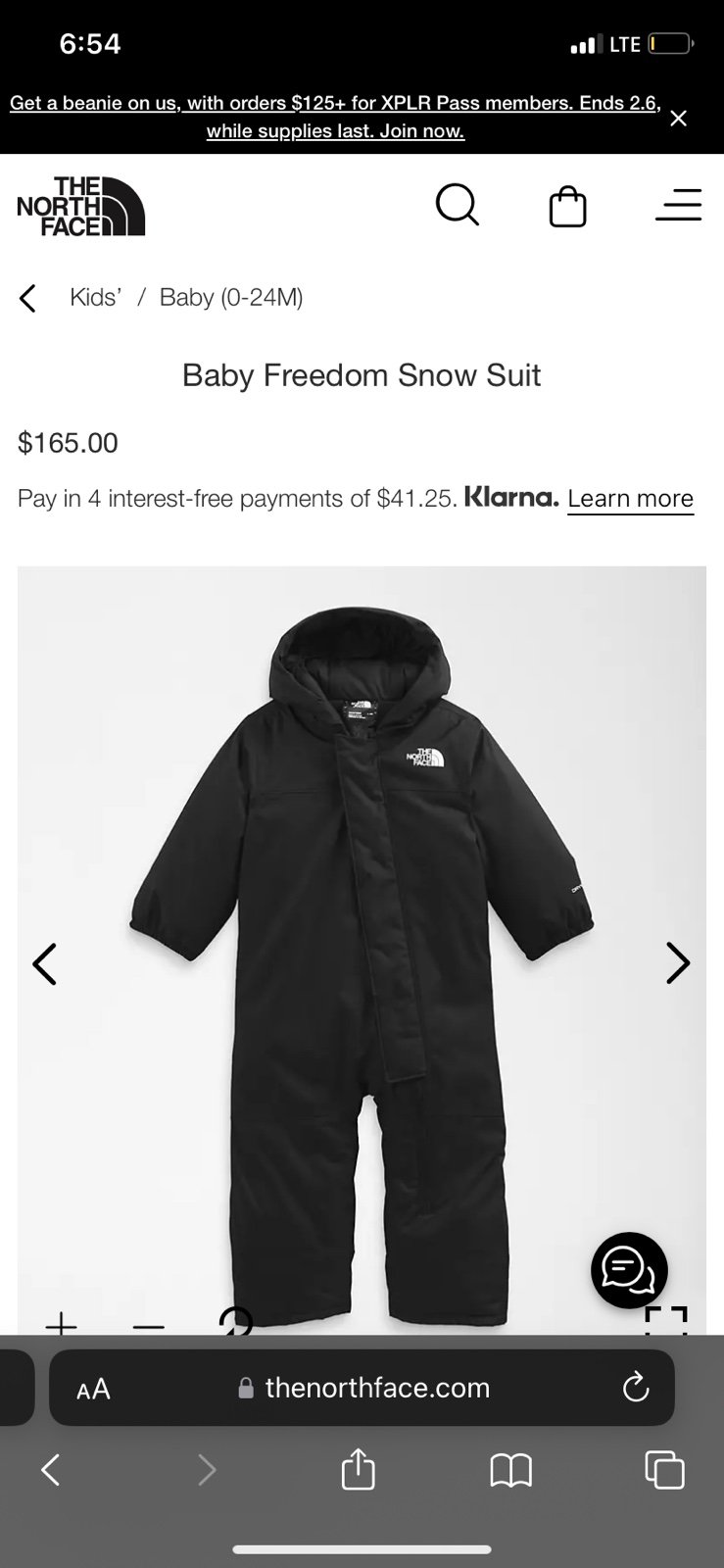The width and height of the screenshot is (724, 1568).
Task: Show the previous product image
Action: click(45, 963)
